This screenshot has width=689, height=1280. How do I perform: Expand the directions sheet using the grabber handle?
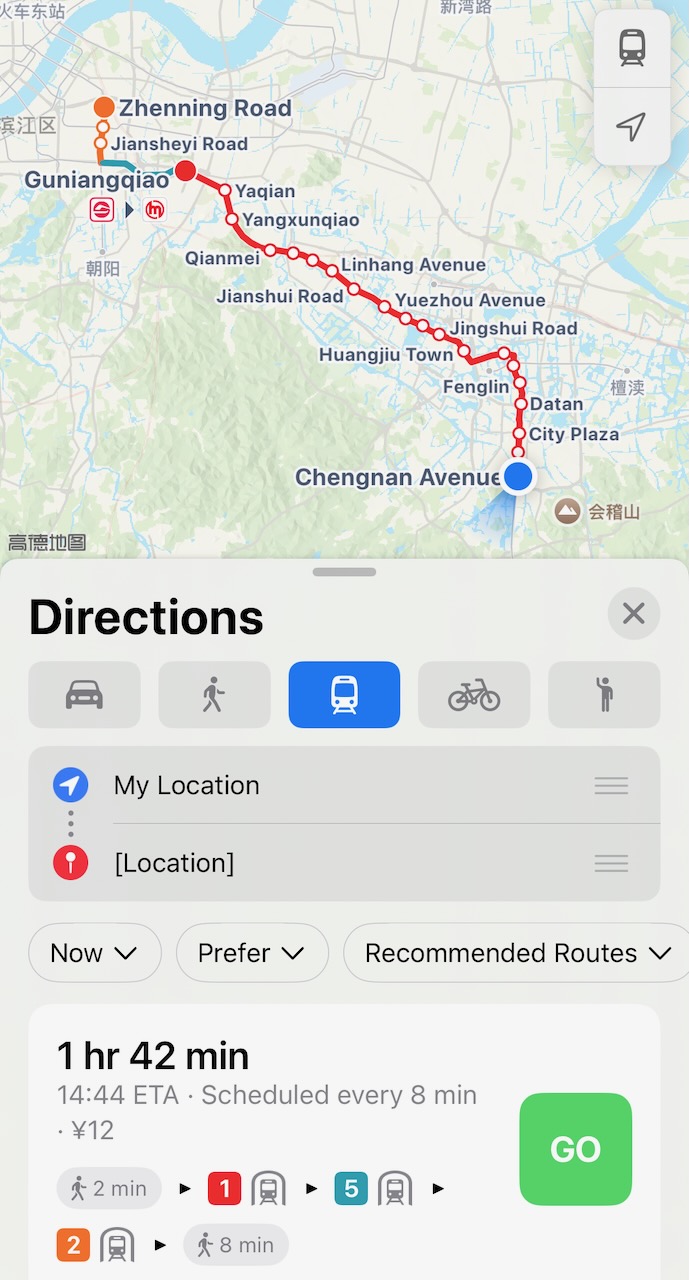344,572
